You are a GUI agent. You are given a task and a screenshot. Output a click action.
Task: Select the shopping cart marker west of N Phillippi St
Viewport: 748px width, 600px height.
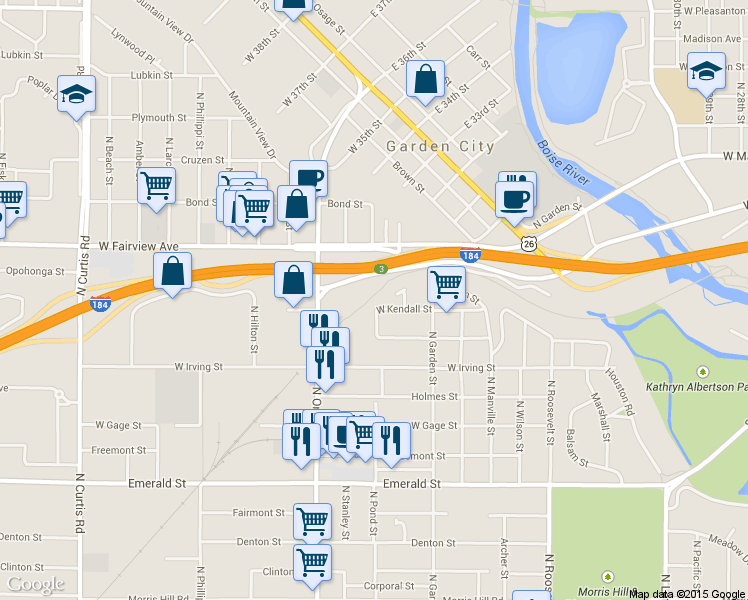(156, 185)
